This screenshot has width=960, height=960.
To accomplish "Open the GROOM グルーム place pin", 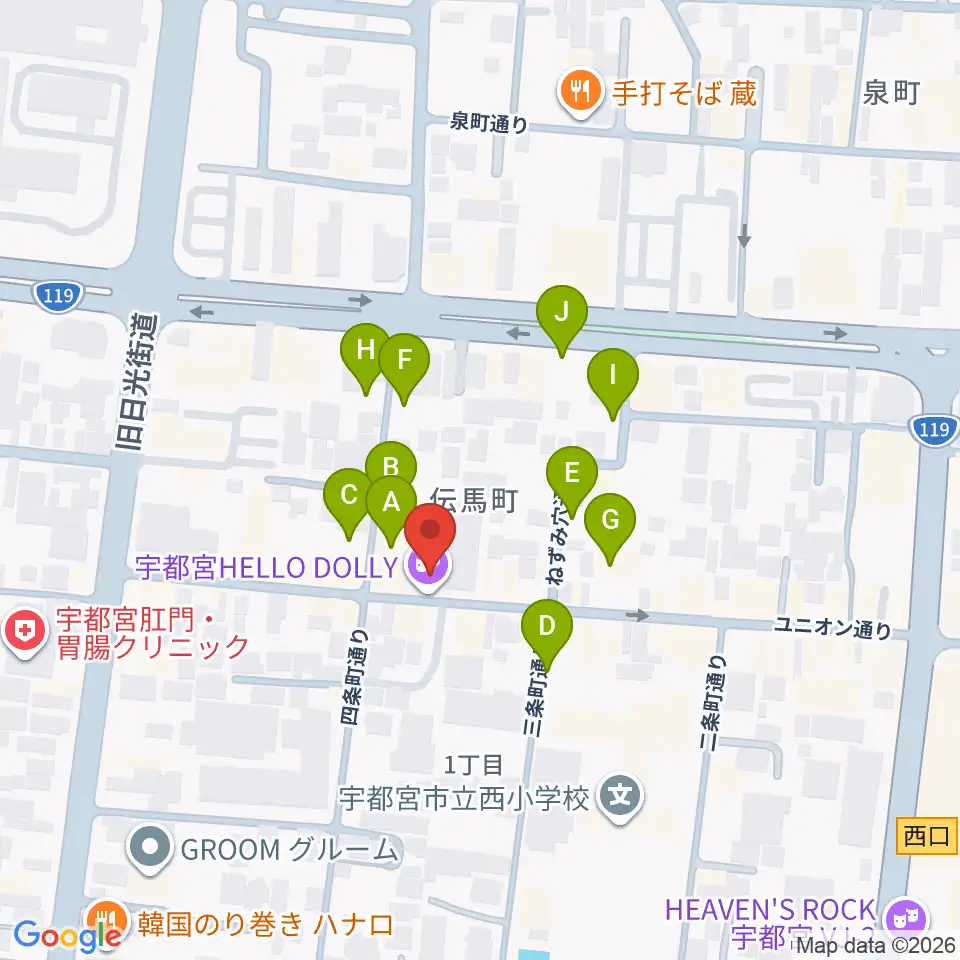I will tap(149, 850).
